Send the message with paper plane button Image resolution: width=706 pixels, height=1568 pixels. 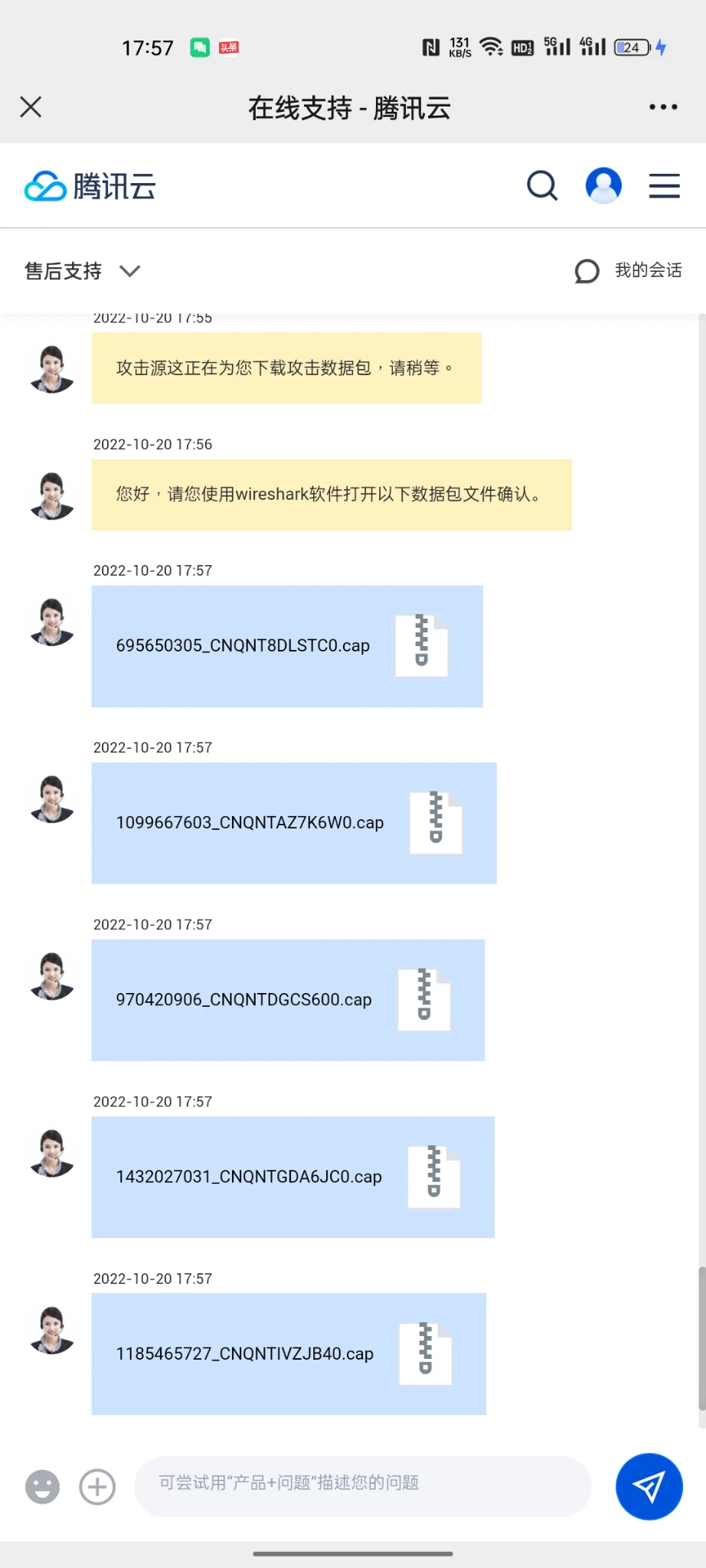pos(649,1486)
